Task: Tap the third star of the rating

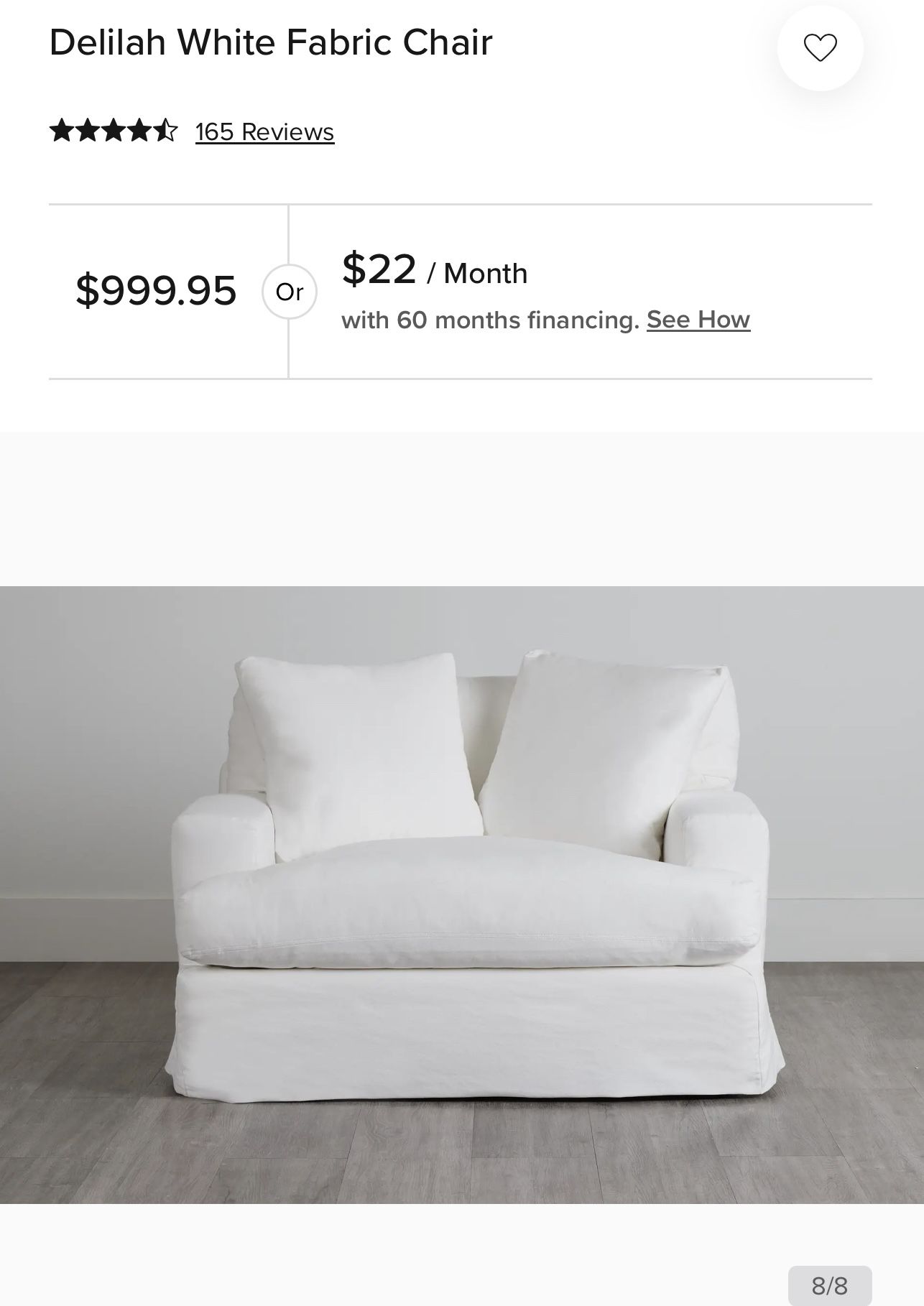Action: click(x=115, y=131)
